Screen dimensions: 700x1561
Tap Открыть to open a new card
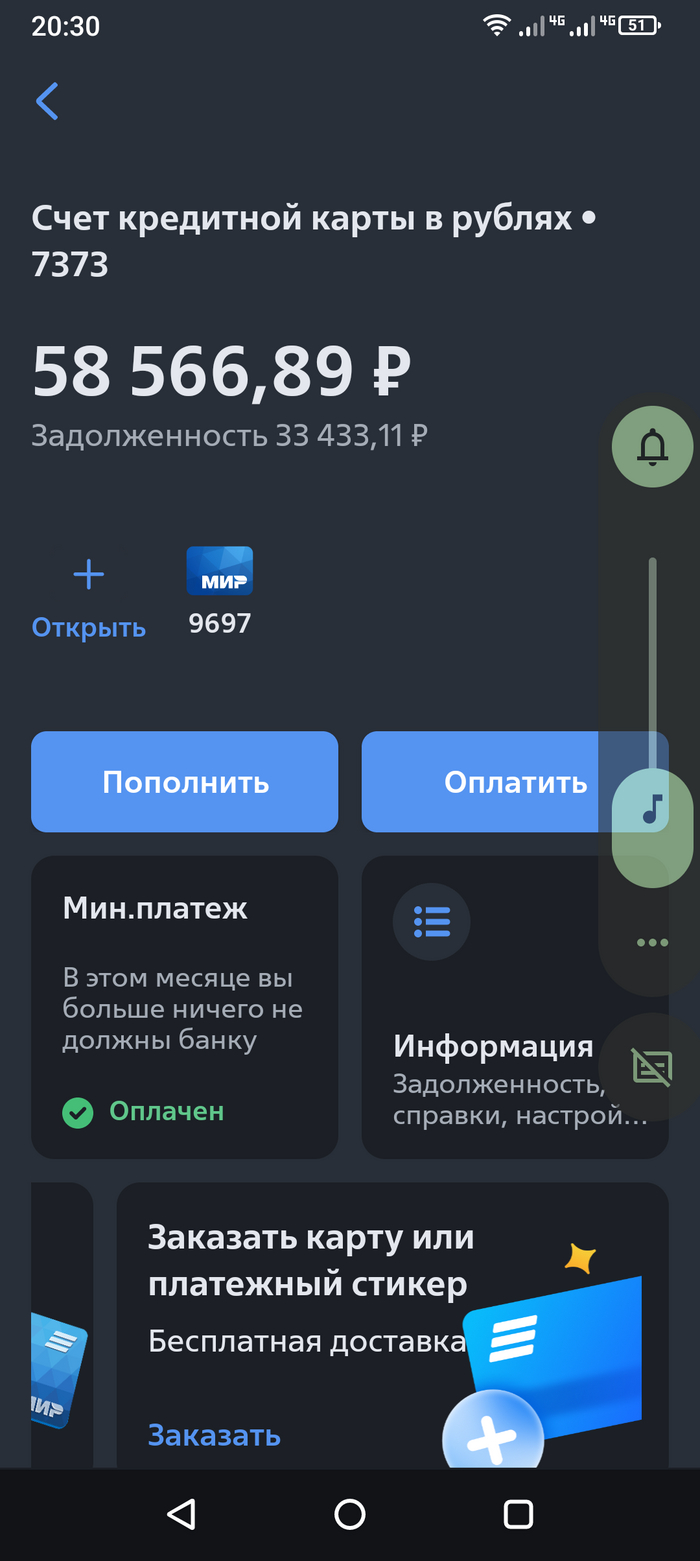point(88,598)
